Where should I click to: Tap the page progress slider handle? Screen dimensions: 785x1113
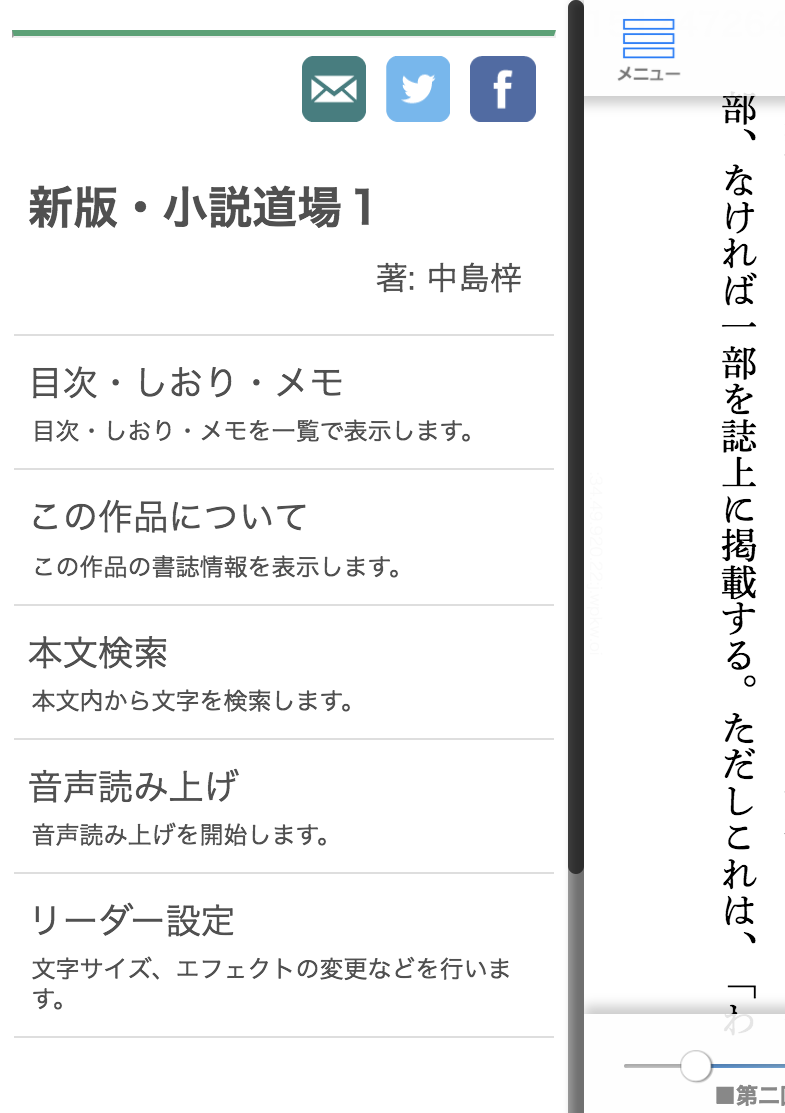click(696, 1065)
